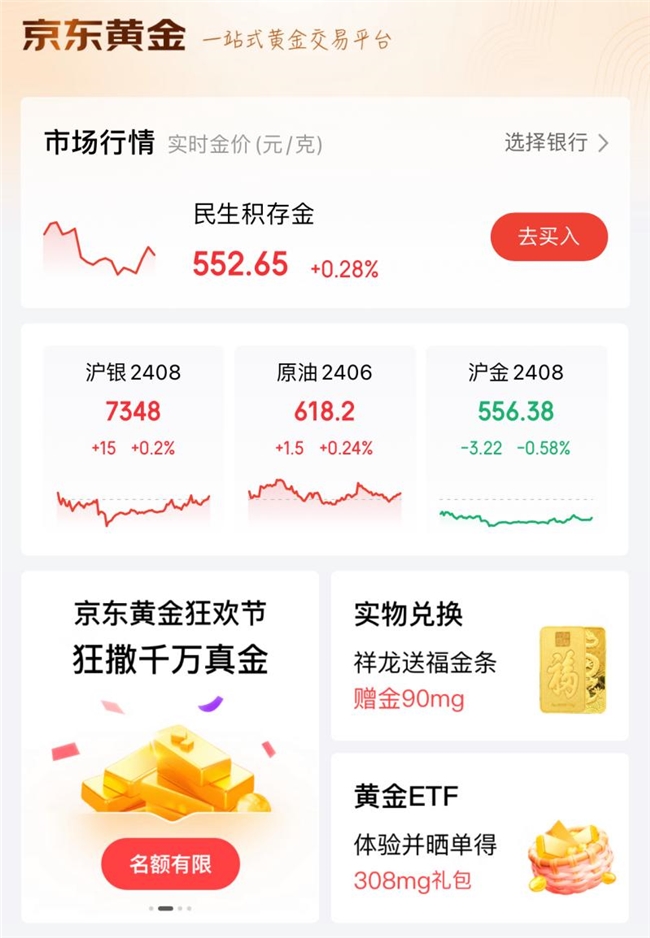
Task: Tap the 去买入 buy button
Action: [x=548, y=237]
